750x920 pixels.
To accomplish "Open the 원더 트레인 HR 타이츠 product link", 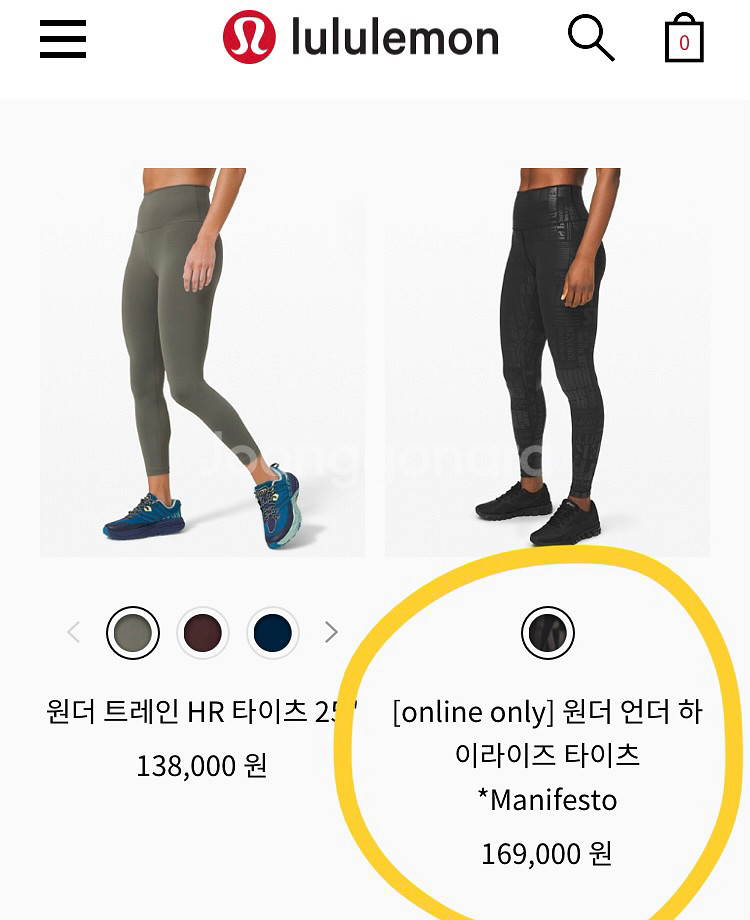I will click(200, 712).
